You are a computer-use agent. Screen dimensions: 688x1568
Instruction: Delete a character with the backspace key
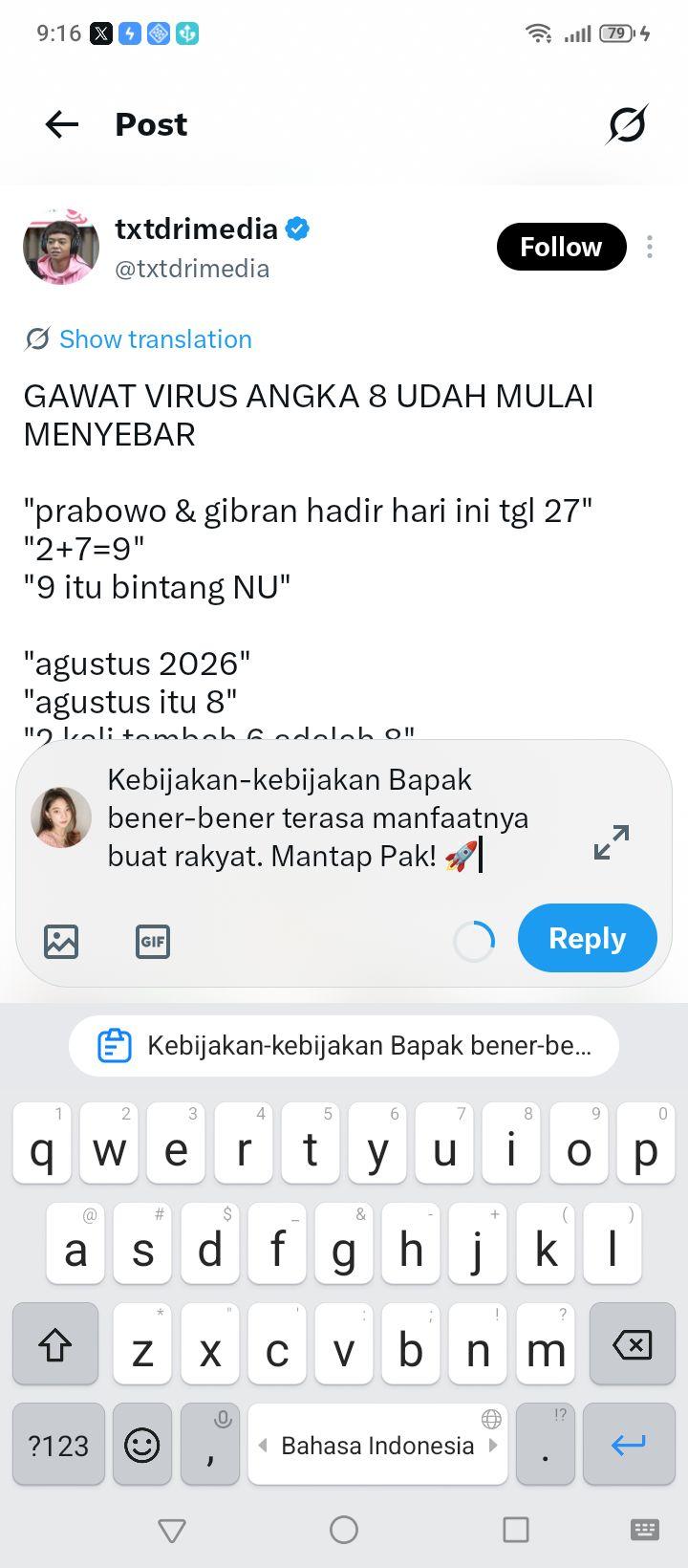coord(632,1345)
